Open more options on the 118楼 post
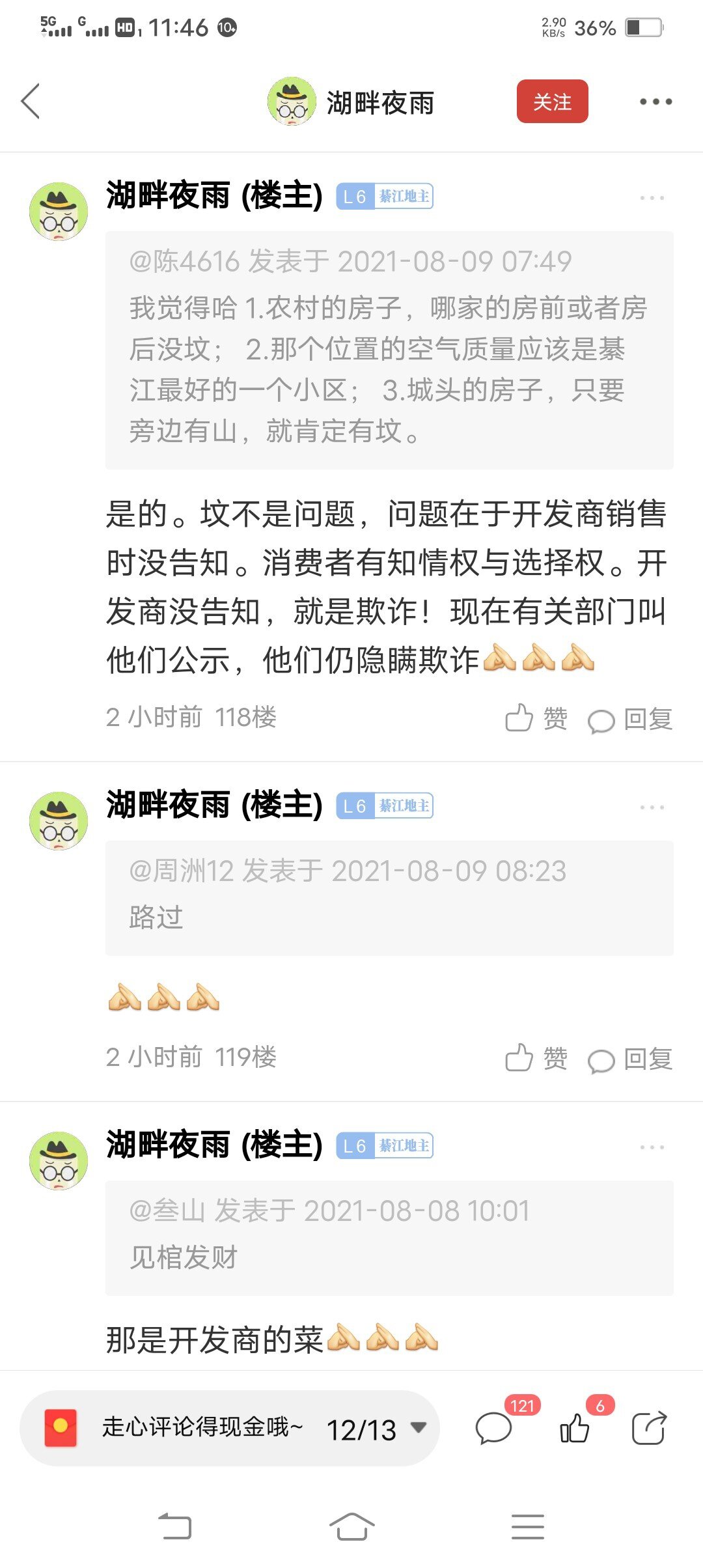 [x=652, y=197]
